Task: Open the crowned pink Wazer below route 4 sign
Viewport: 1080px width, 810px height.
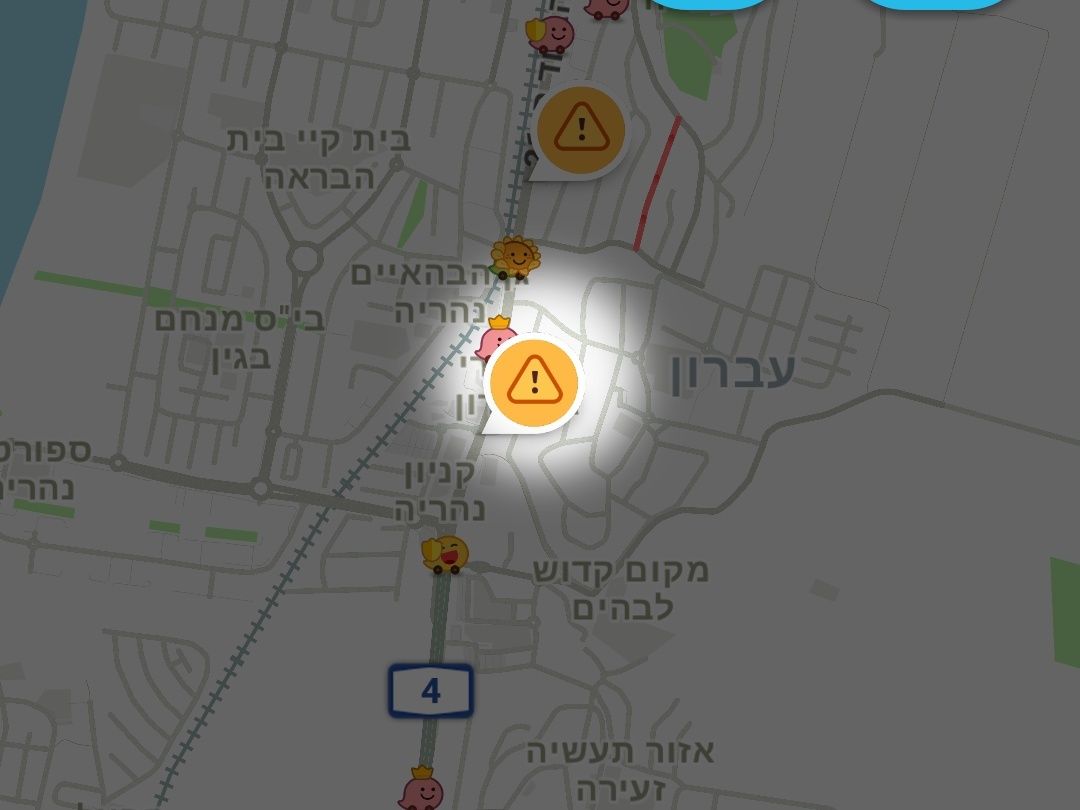Action: point(422,791)
